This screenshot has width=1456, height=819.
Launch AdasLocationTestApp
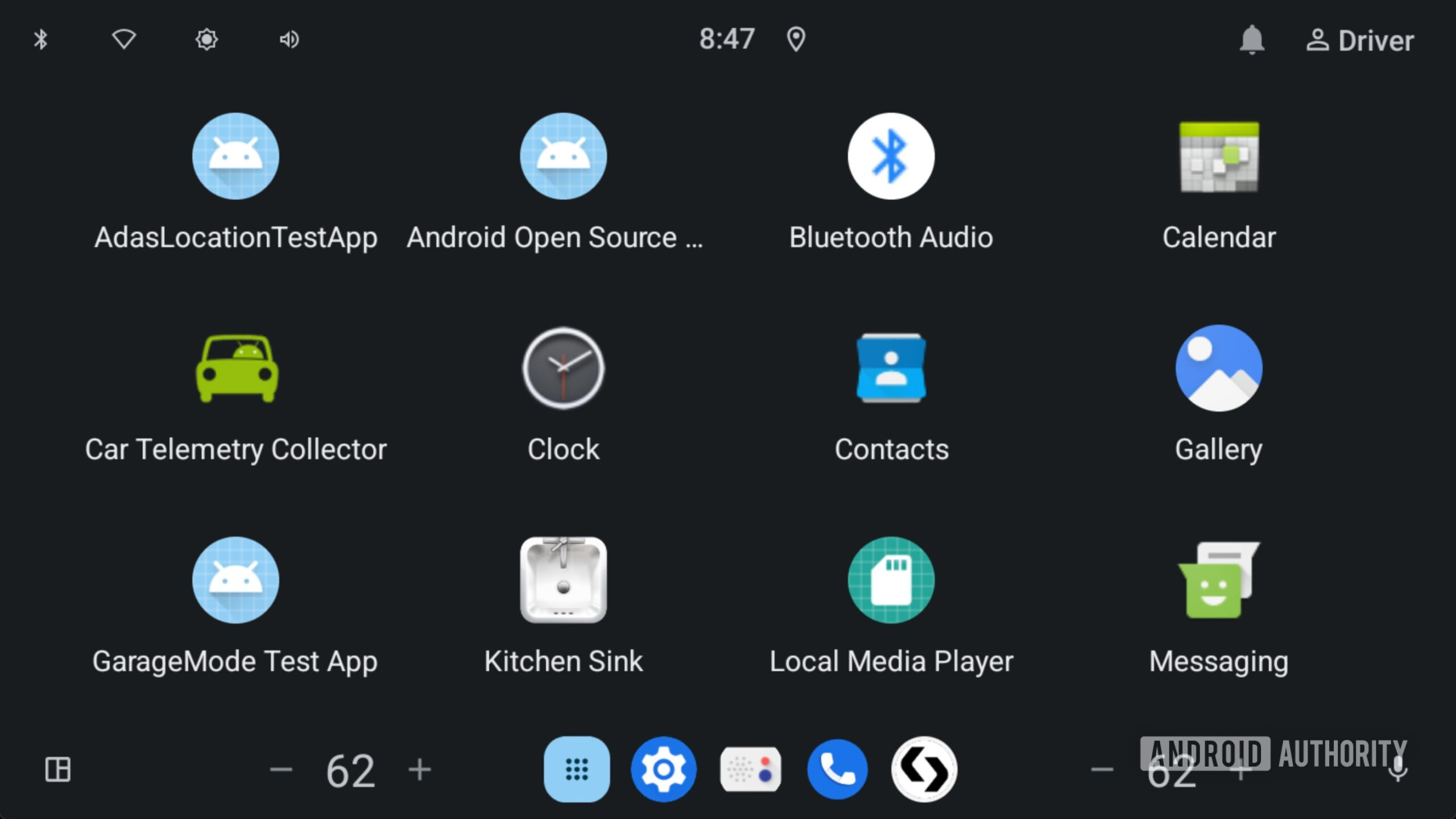236,156
